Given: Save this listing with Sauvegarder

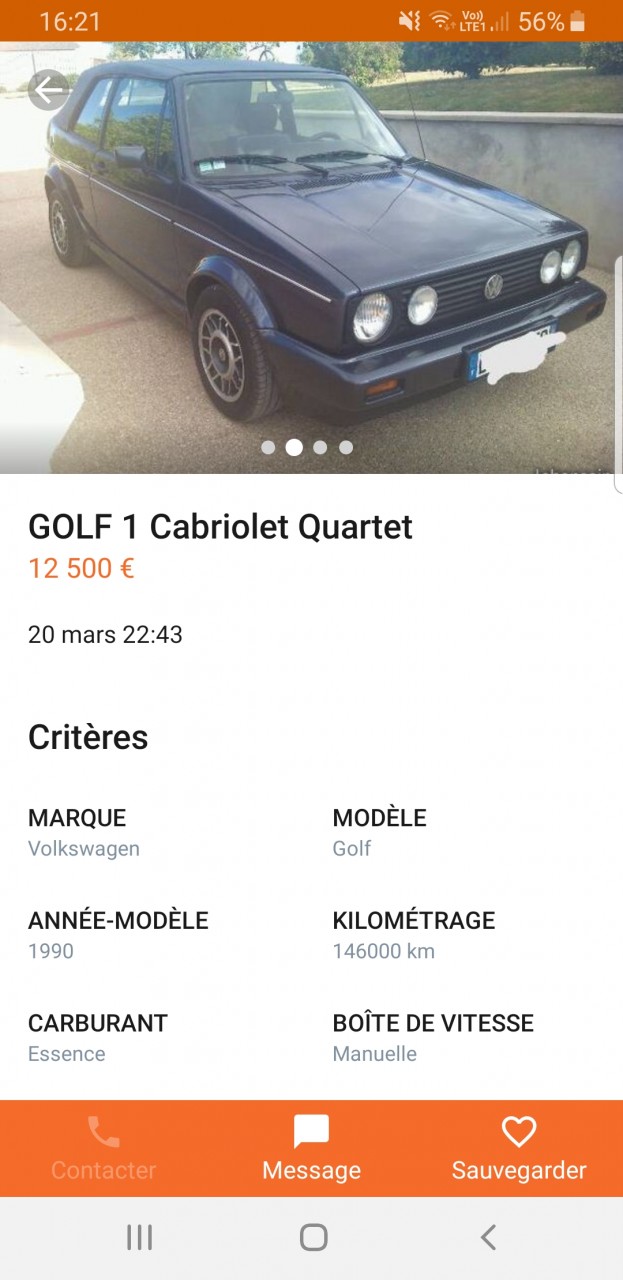Looking at the screenshot, I should [518, 1149].
